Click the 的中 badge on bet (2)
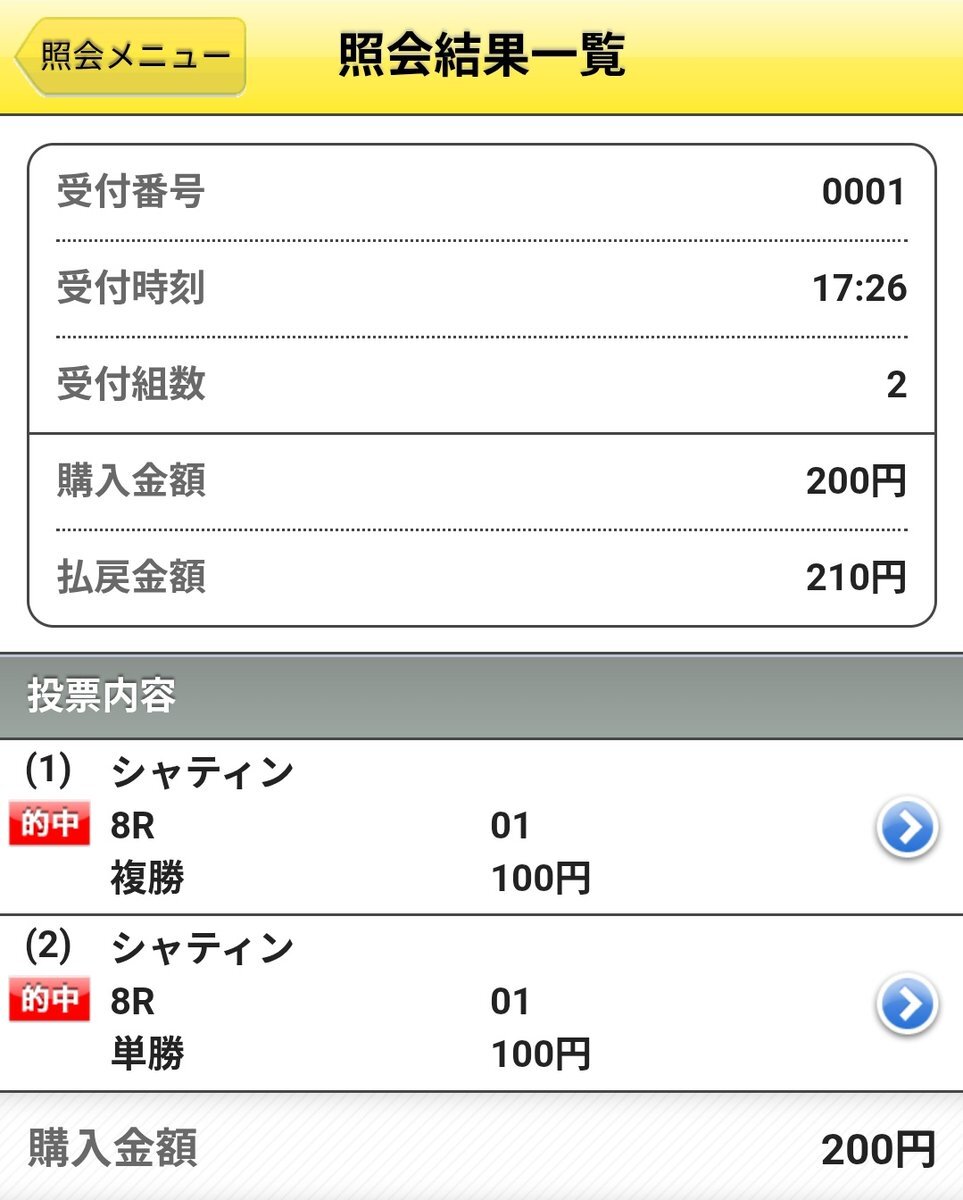 (48, 1000)
